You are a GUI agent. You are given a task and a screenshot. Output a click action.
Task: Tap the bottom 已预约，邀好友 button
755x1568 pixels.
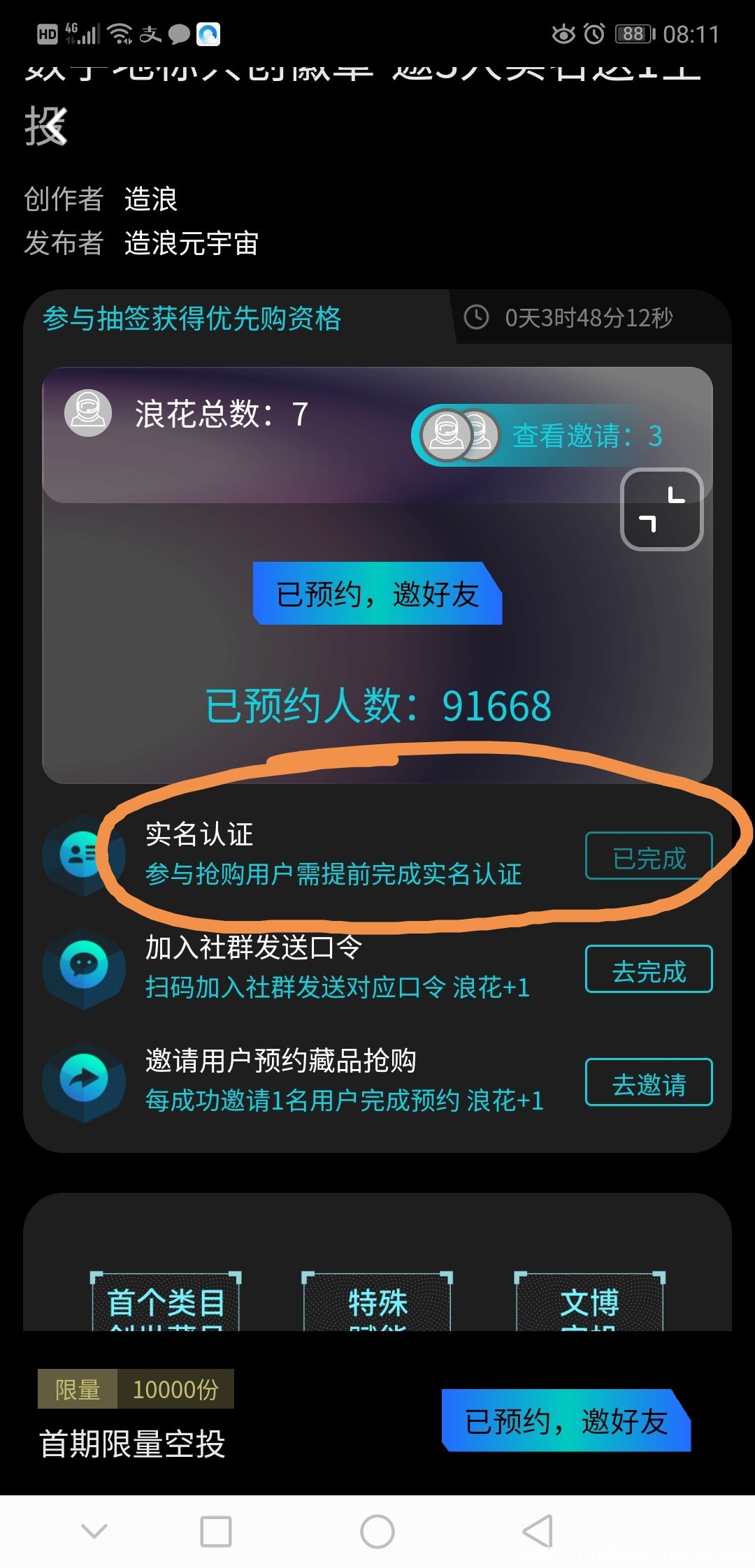566,1421
